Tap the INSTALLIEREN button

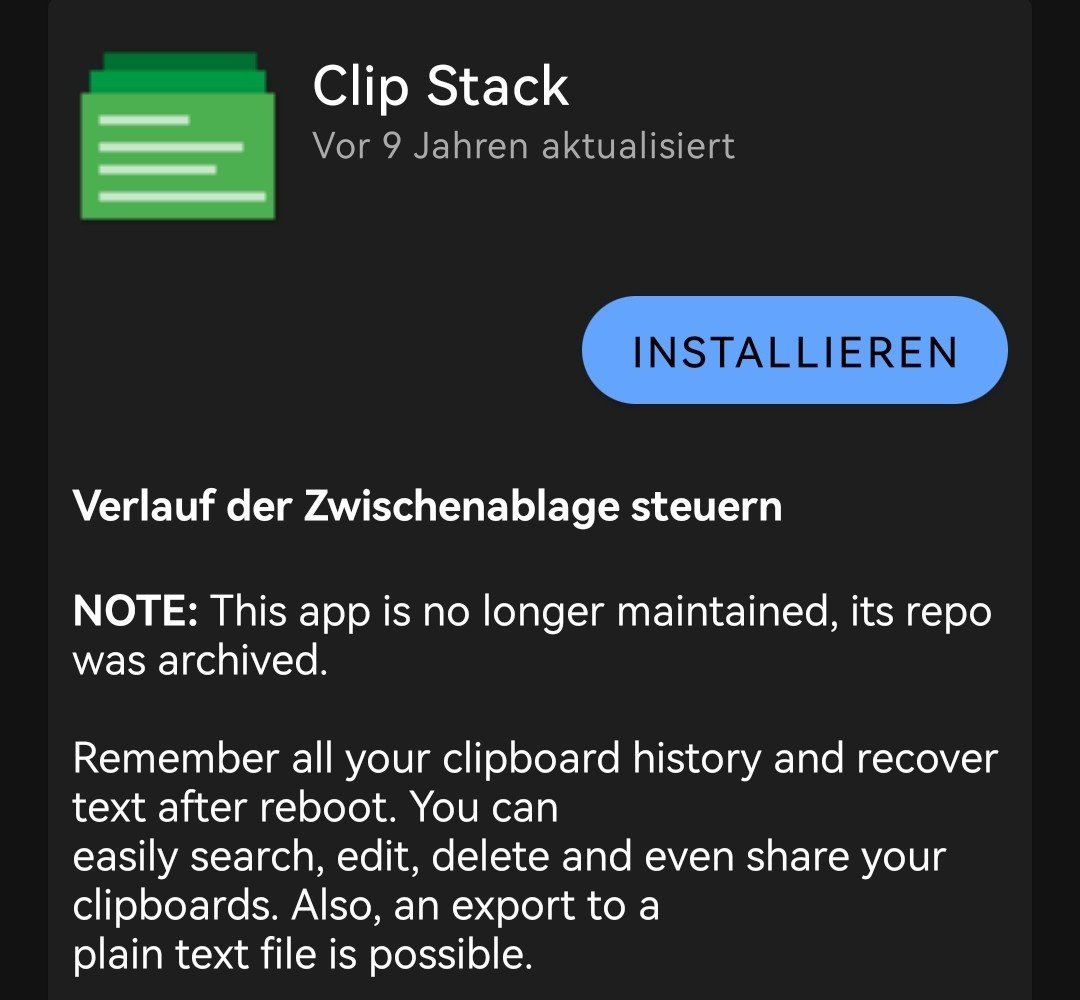(x=795, y=351)
